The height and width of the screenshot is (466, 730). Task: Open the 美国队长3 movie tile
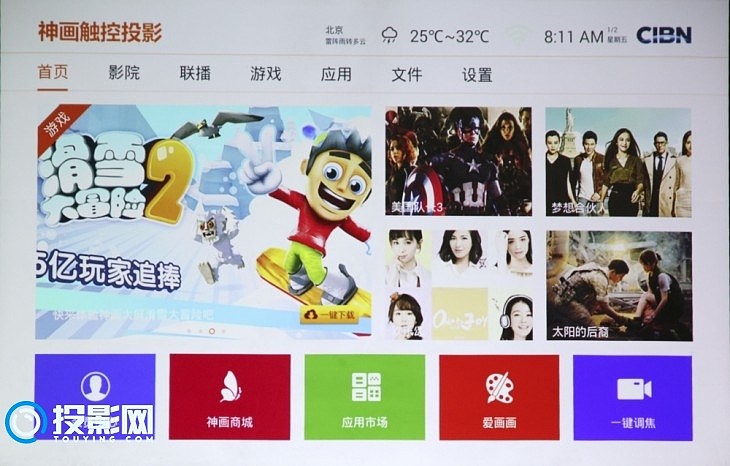459,160
